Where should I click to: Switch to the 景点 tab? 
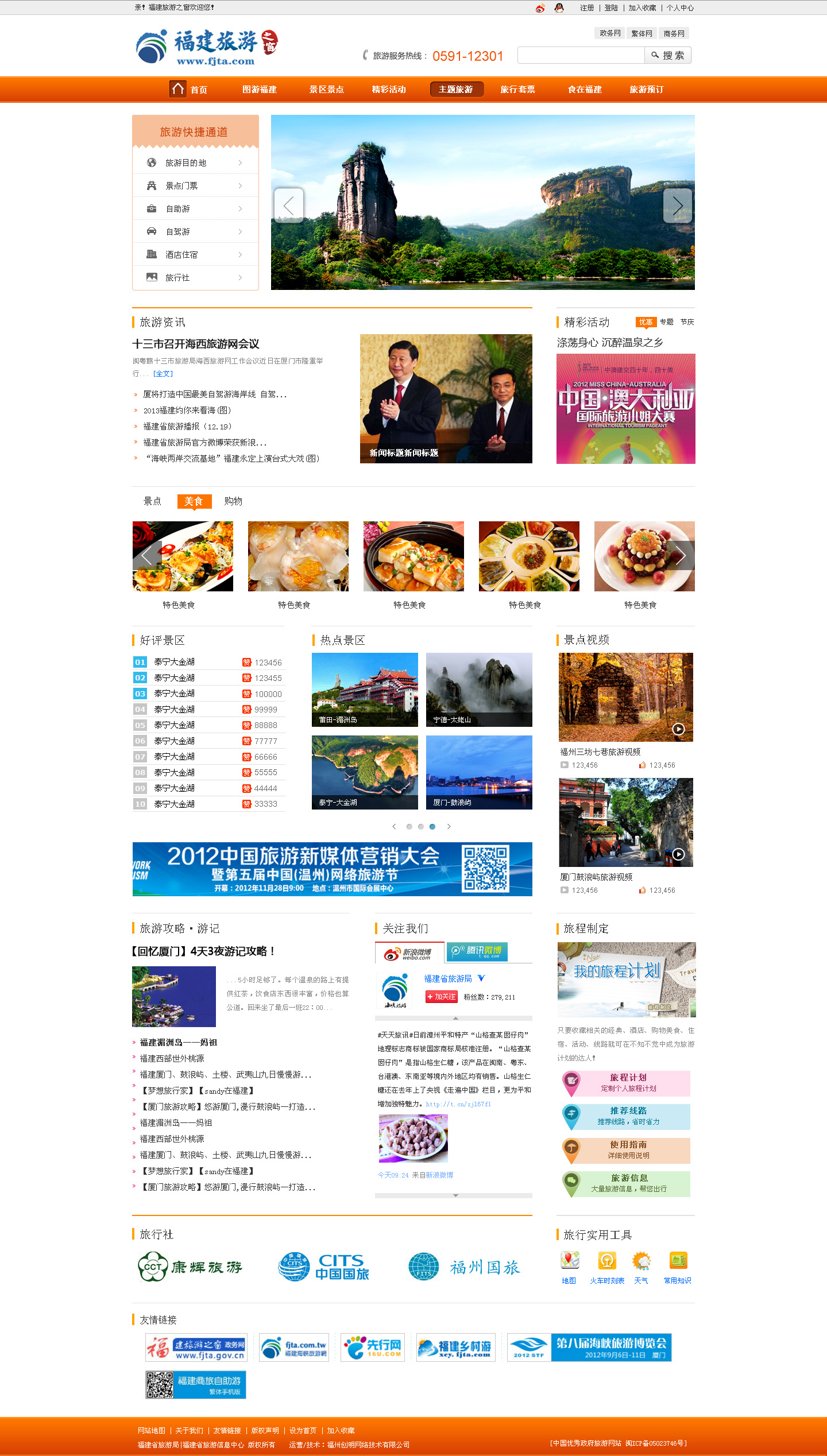(152, 501)
